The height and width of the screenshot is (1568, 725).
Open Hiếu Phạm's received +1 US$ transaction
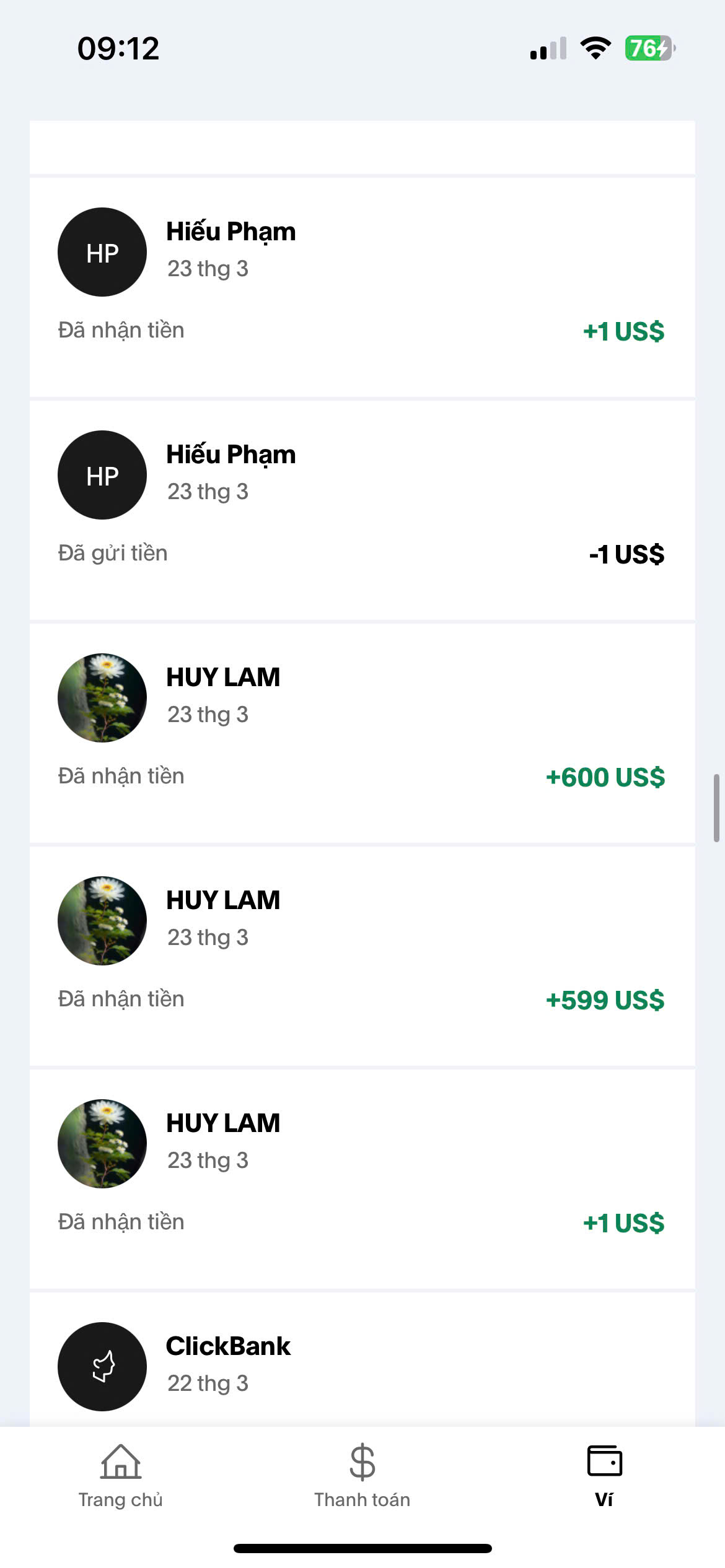click(x=362, y=287)
